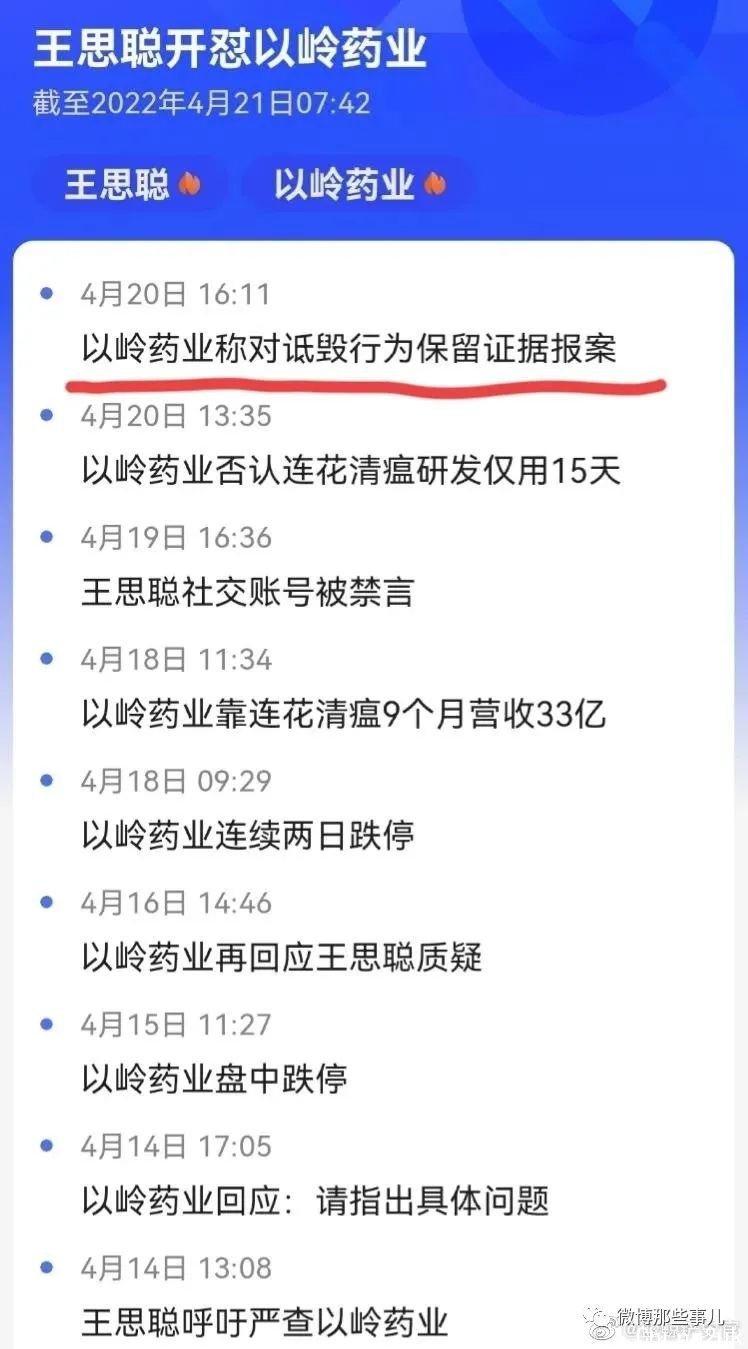This screenshot has width=748, height=1349.
Task: Open 以岭药业盘中跌停 timeline entry
Action: click(214, 1078)
